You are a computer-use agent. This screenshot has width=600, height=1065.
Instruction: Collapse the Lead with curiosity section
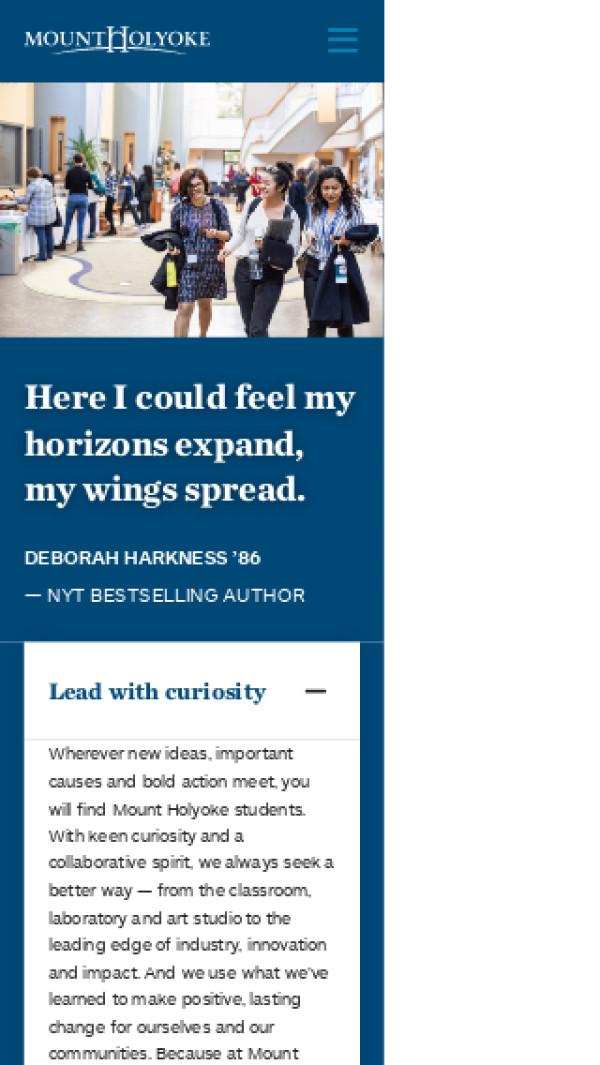tap(315, 692)
